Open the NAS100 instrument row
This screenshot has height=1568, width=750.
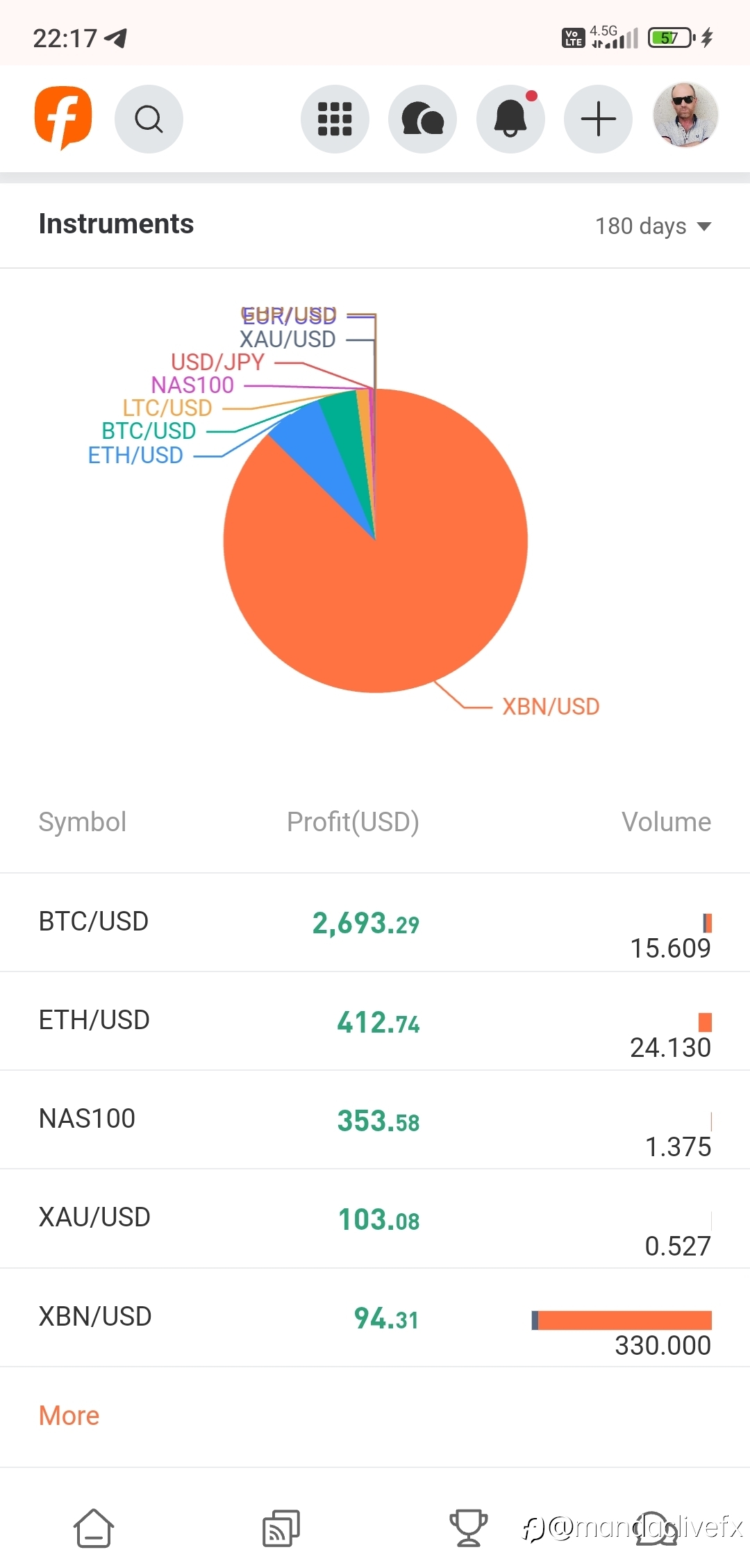coord(375,1120)
